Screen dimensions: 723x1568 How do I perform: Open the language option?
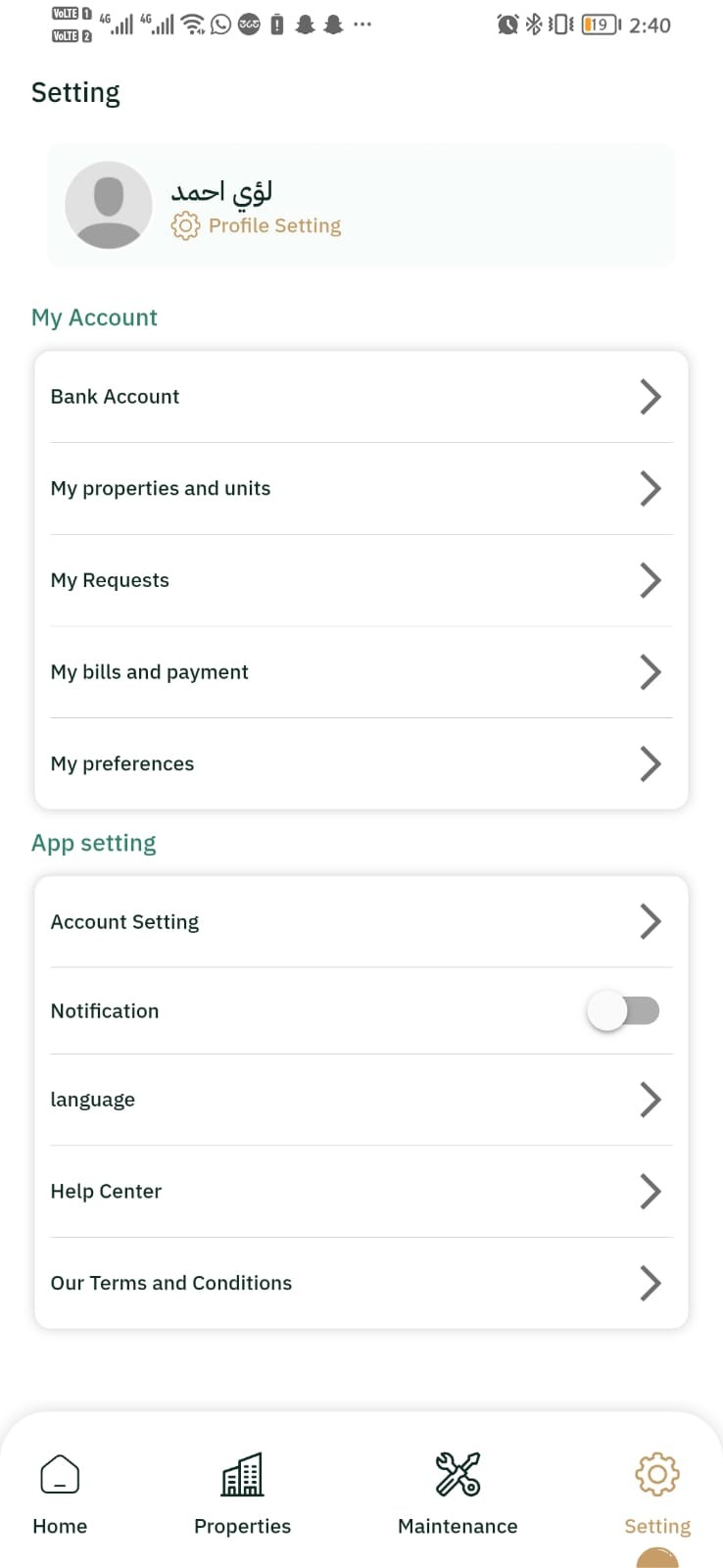tap(361, 1100)
